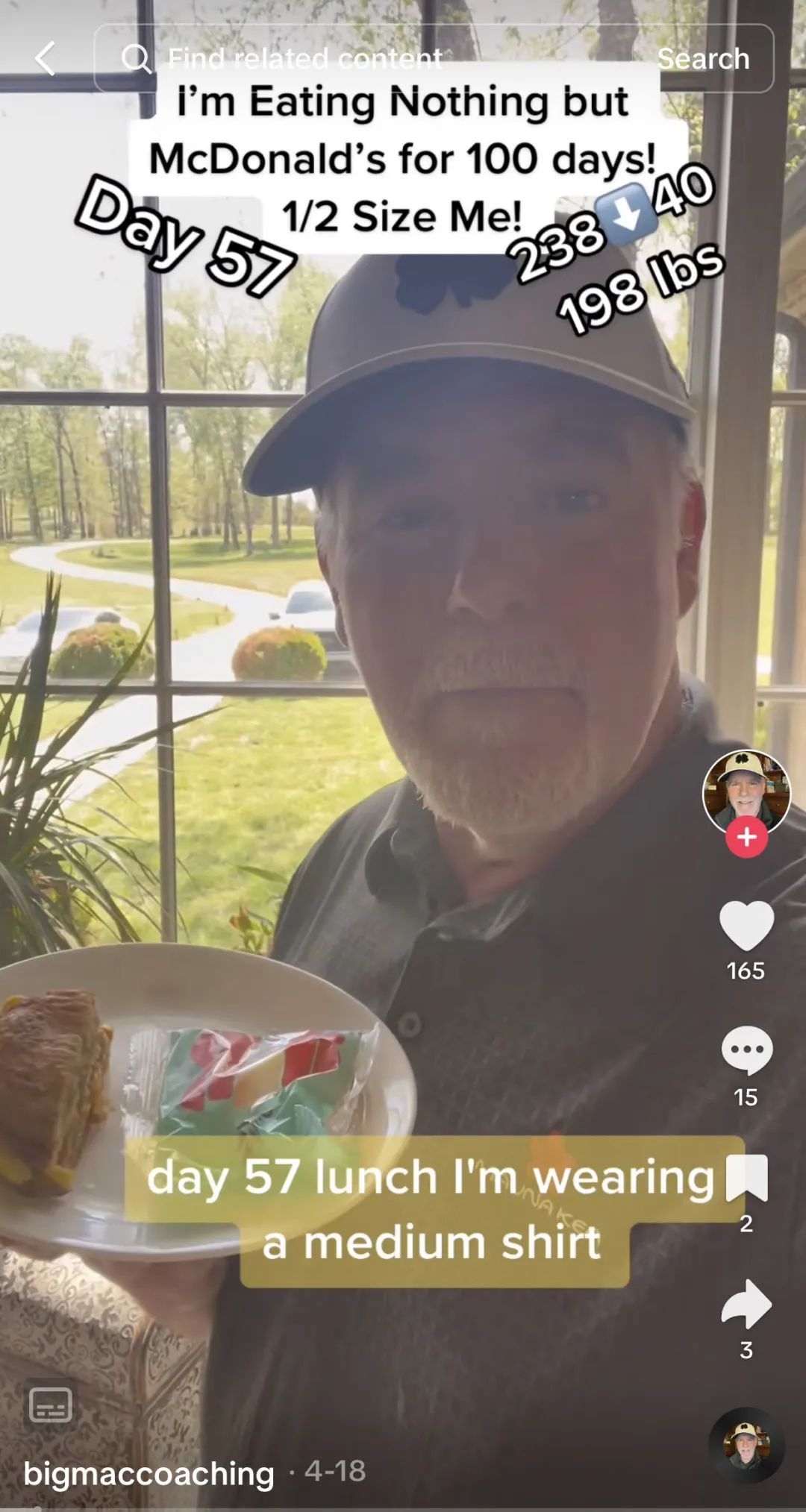806x1512 pixels.
Task: Follow the creator with the plus badge
Action: click(x=746, y=837)
